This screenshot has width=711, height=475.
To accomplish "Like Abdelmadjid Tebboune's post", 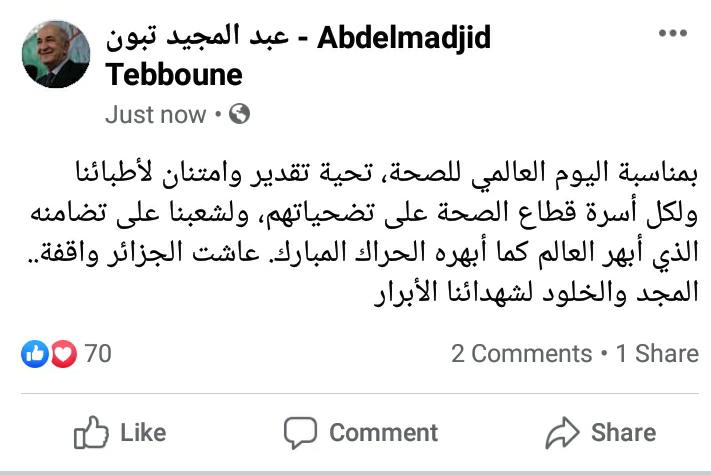I will (x=120, y=432).
